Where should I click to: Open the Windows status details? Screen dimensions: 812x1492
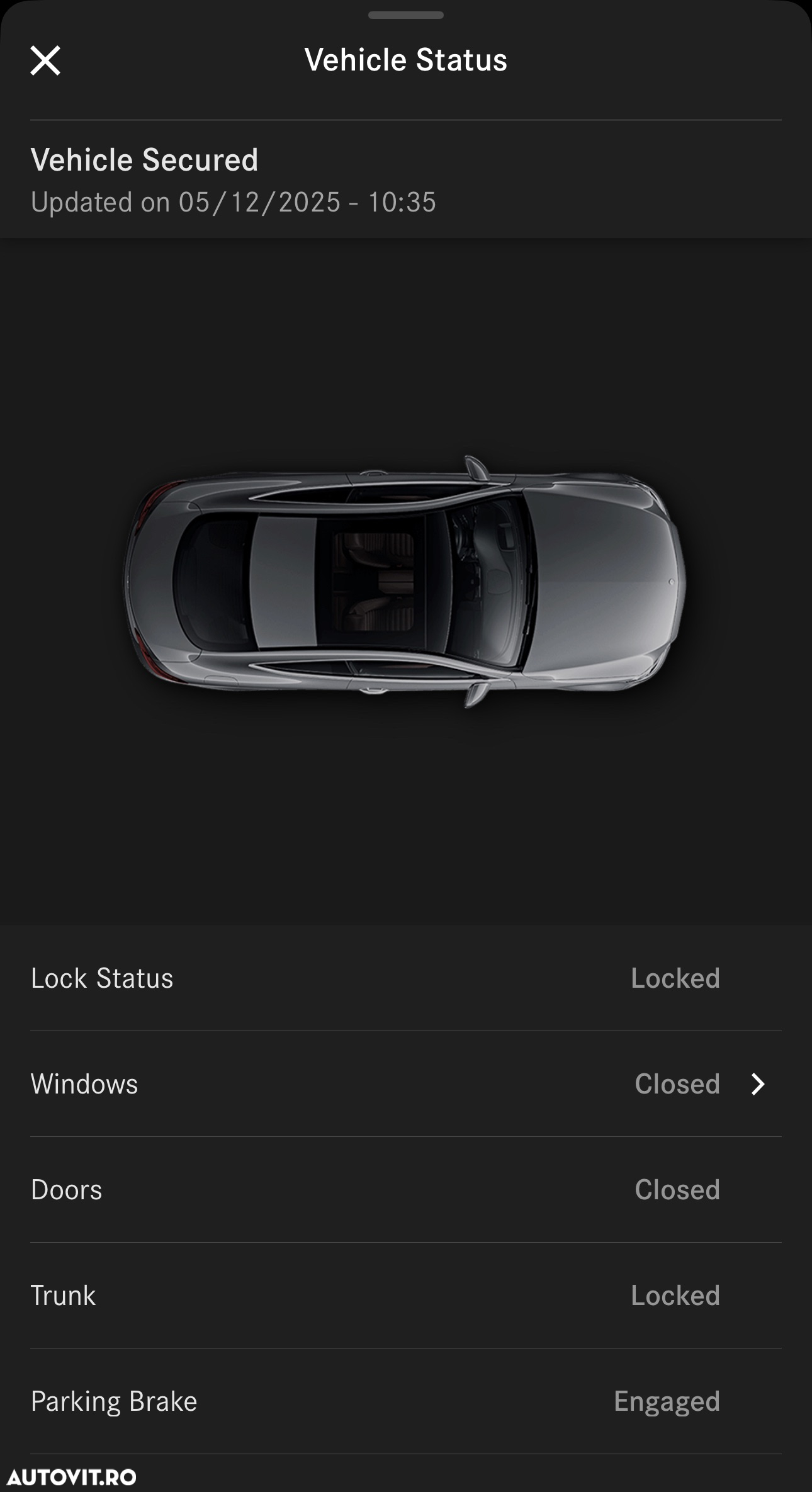[x=757, y=1084]
